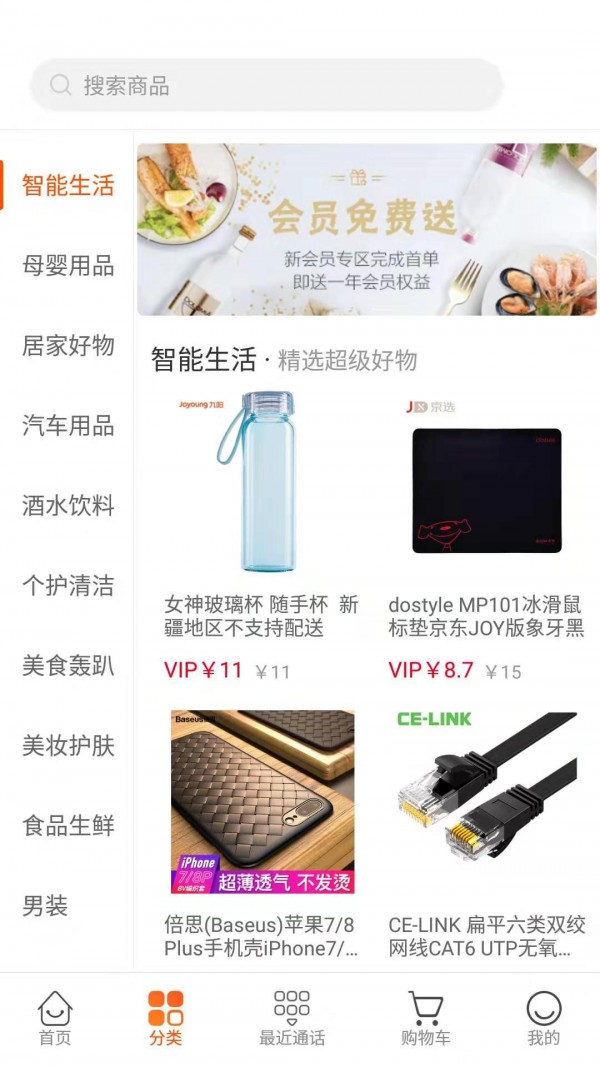Screen dimensions: 600x1067
Task: Select the 汽车用品 category
Action: pos(68,426)
